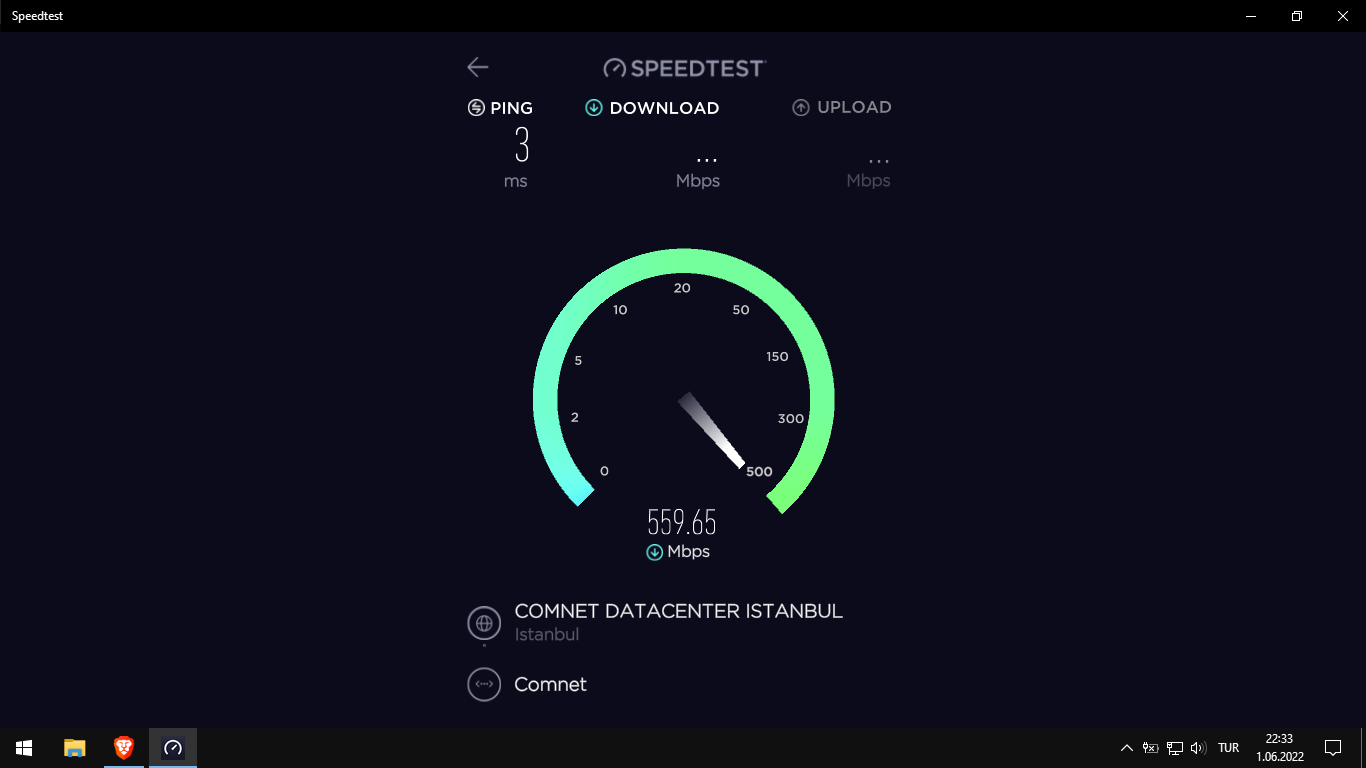The width and height of the screenshot is (1366, 768).
Task: Open the Windows Start menu
Action: click(x=24, y=747)
